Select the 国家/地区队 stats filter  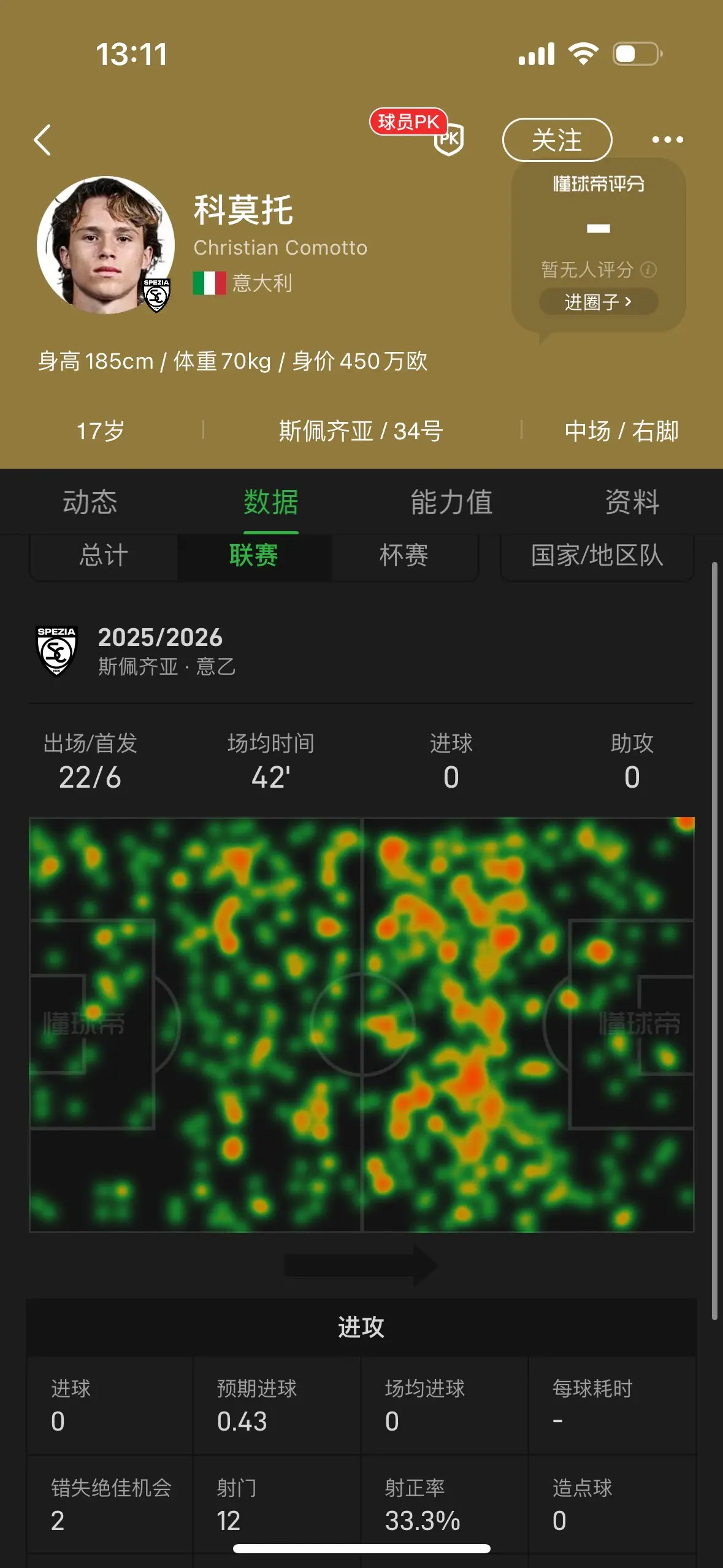(597, 555)
